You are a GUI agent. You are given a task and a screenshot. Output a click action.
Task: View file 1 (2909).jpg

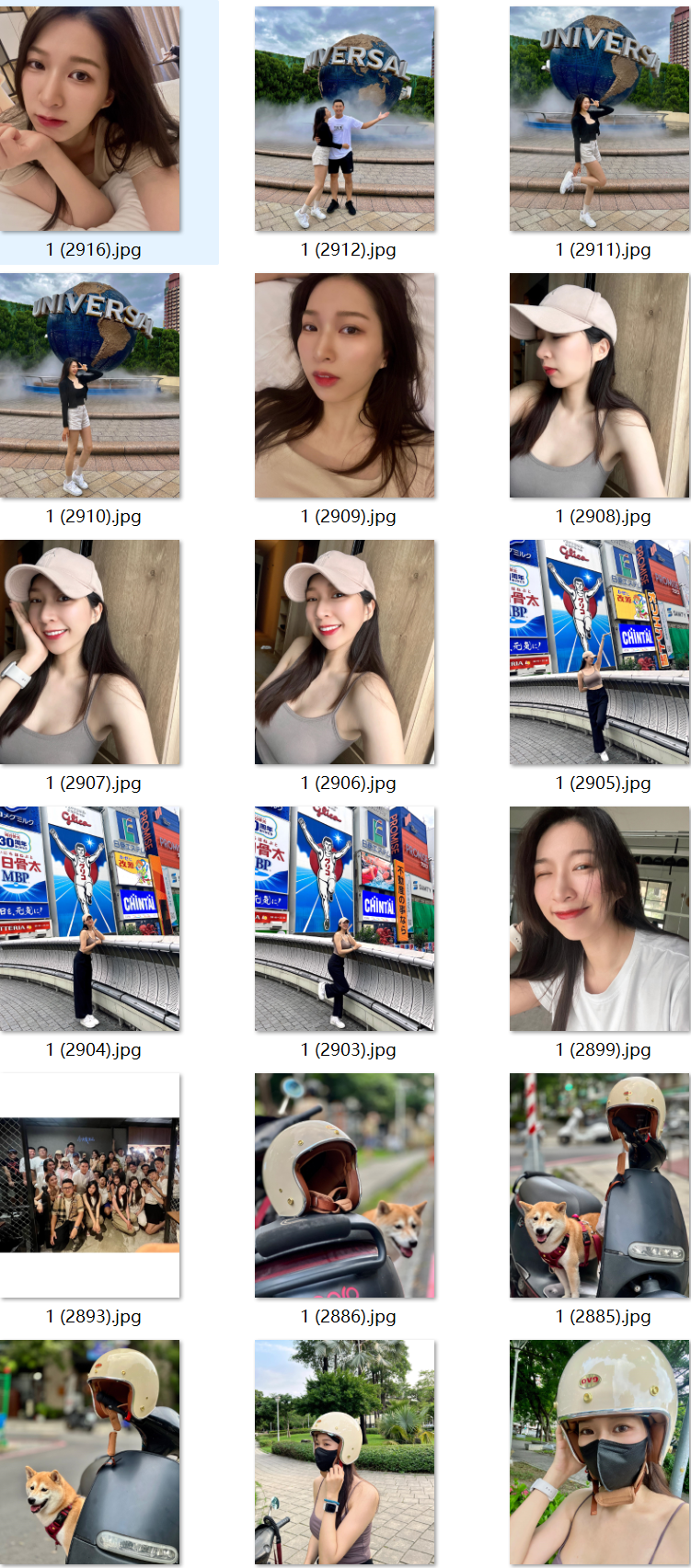click(344, 386)
